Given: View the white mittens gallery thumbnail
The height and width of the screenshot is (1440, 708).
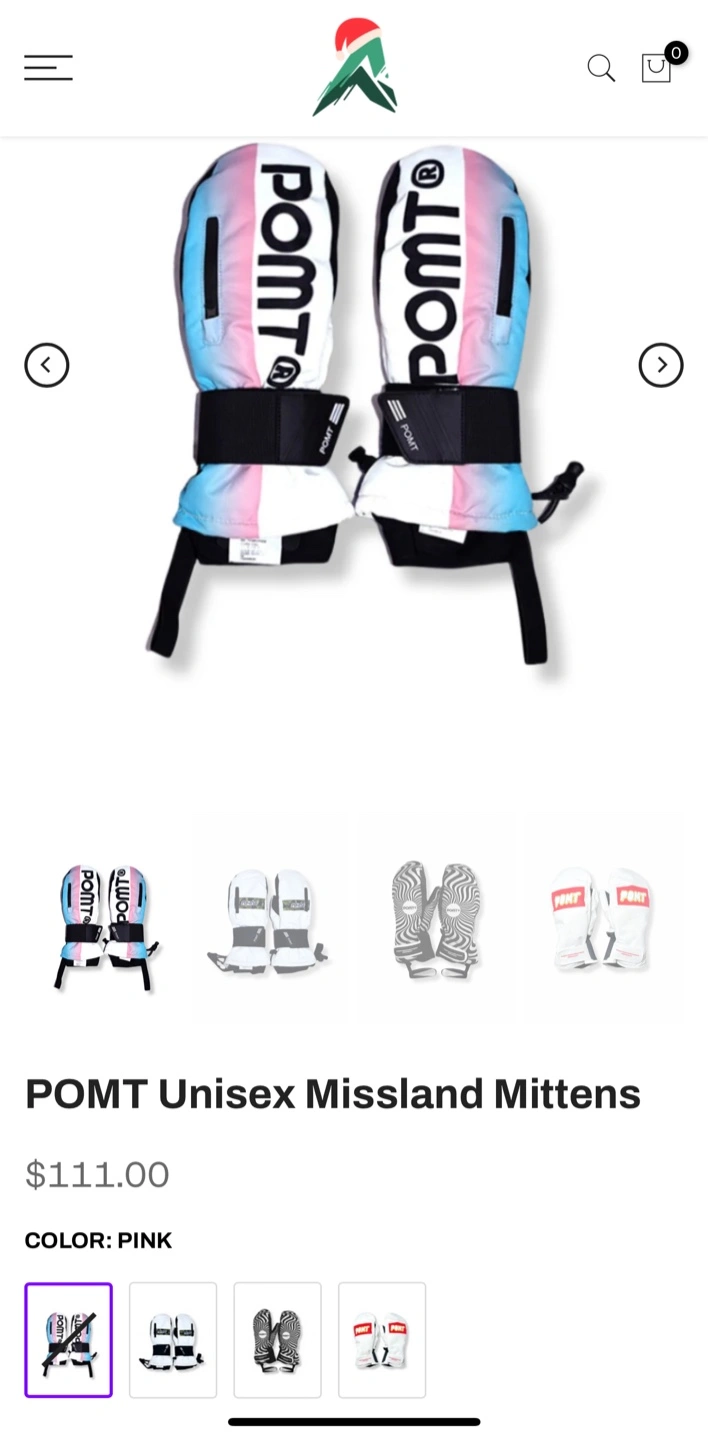Looking at the screenshot, I should pos(269,920).
